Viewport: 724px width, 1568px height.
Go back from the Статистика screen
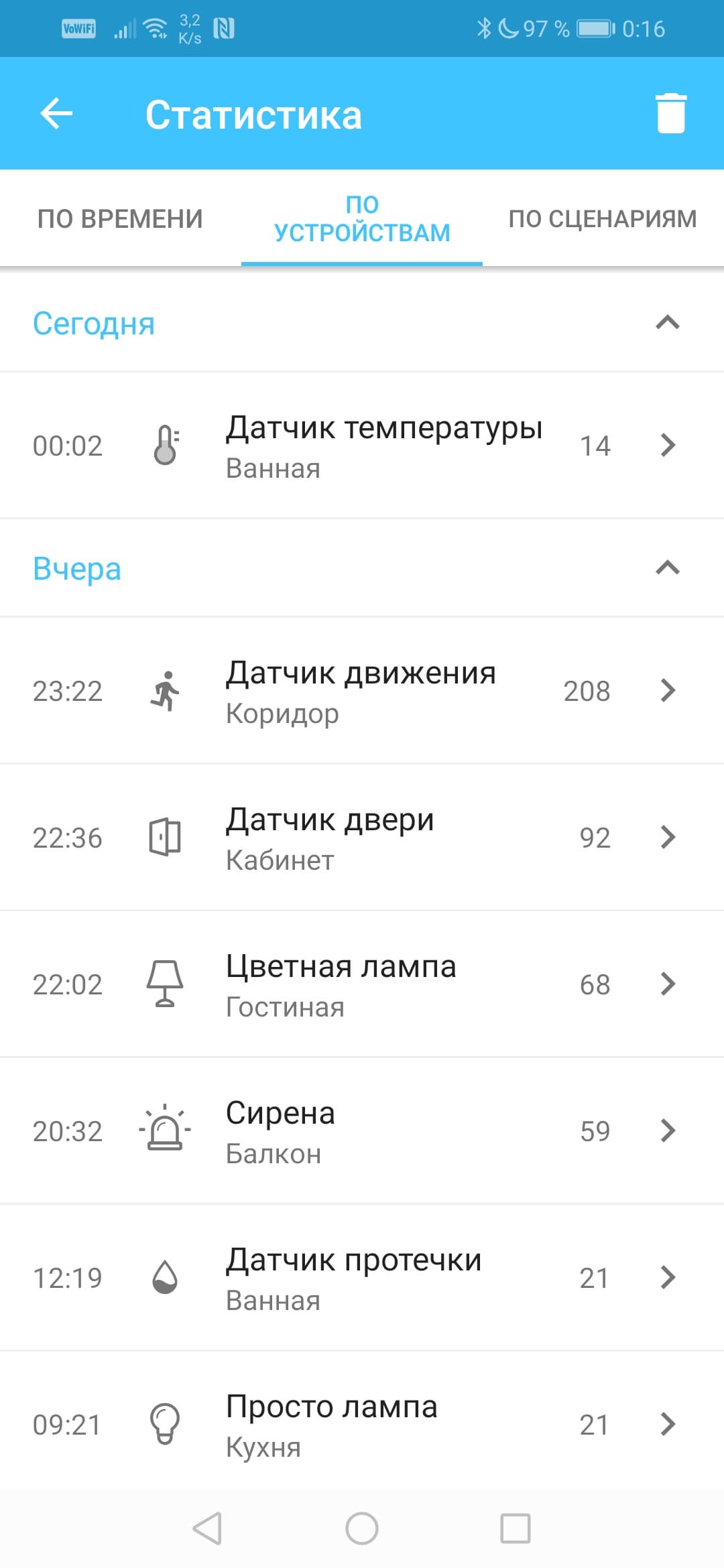tap(56, 113)
